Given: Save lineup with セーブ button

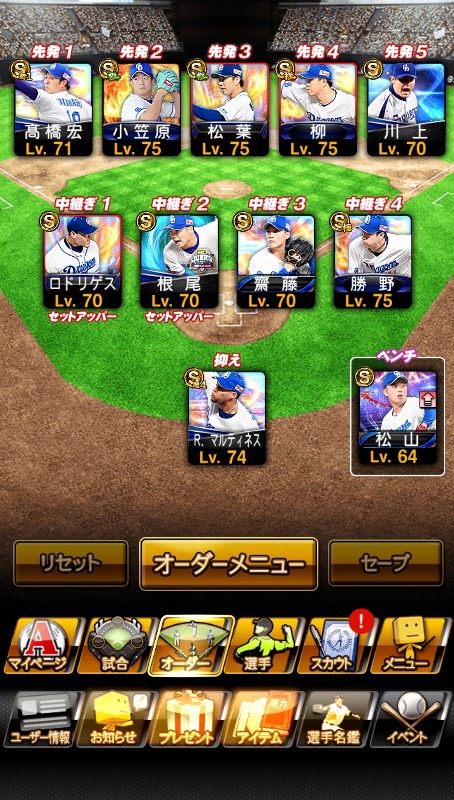Looking at the screenshot, I should 386,563.
